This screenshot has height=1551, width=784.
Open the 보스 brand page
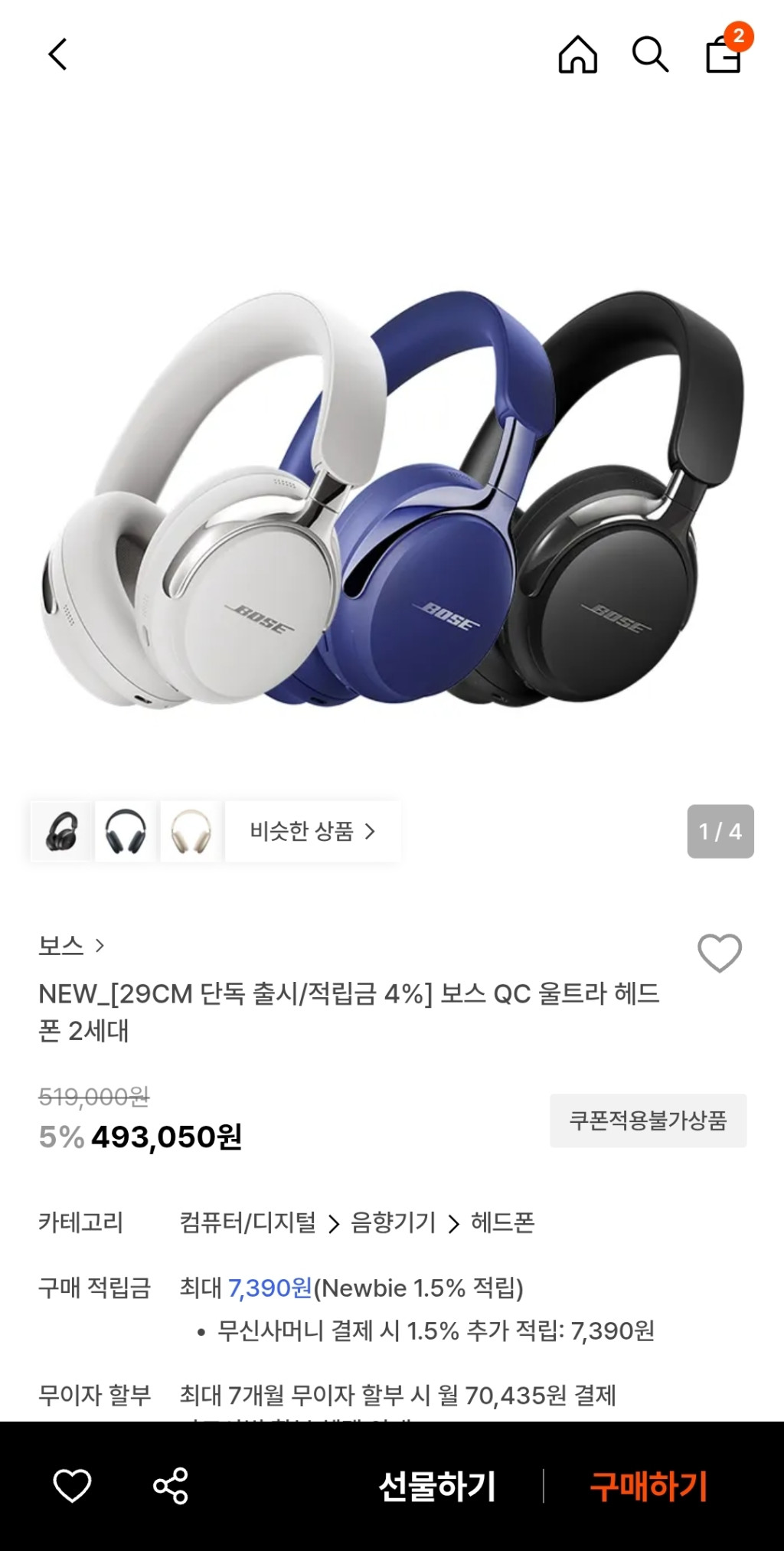pyautogui.click(x=70, y=946)
